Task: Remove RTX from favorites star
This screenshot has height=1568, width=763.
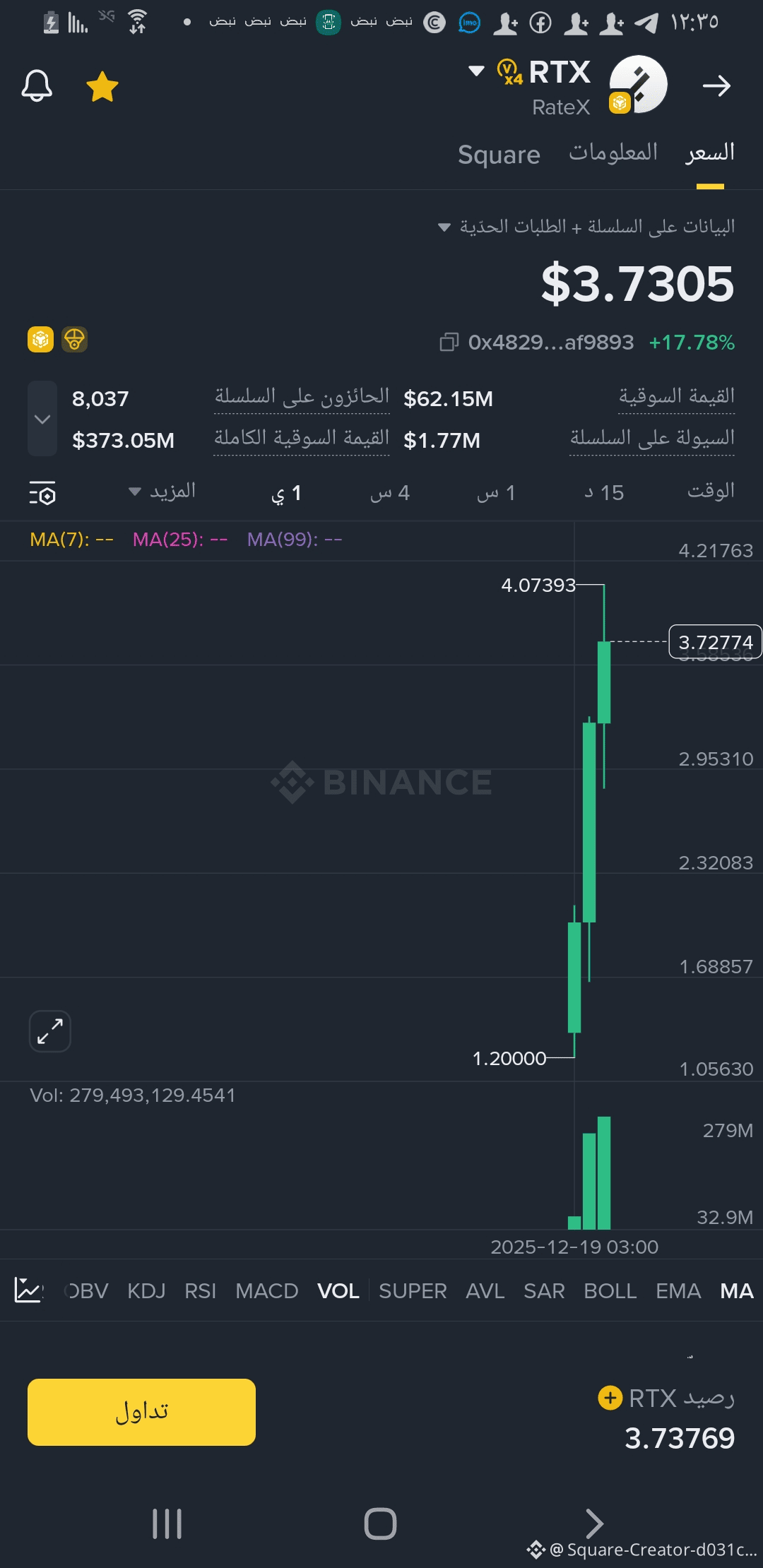Action: 102,86
